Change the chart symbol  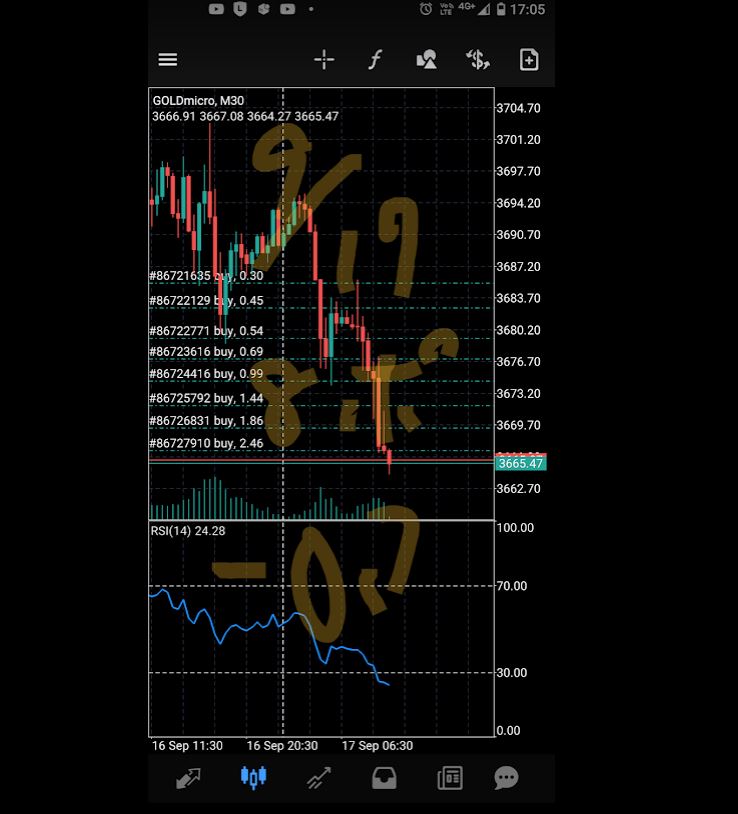click(478, 60)
